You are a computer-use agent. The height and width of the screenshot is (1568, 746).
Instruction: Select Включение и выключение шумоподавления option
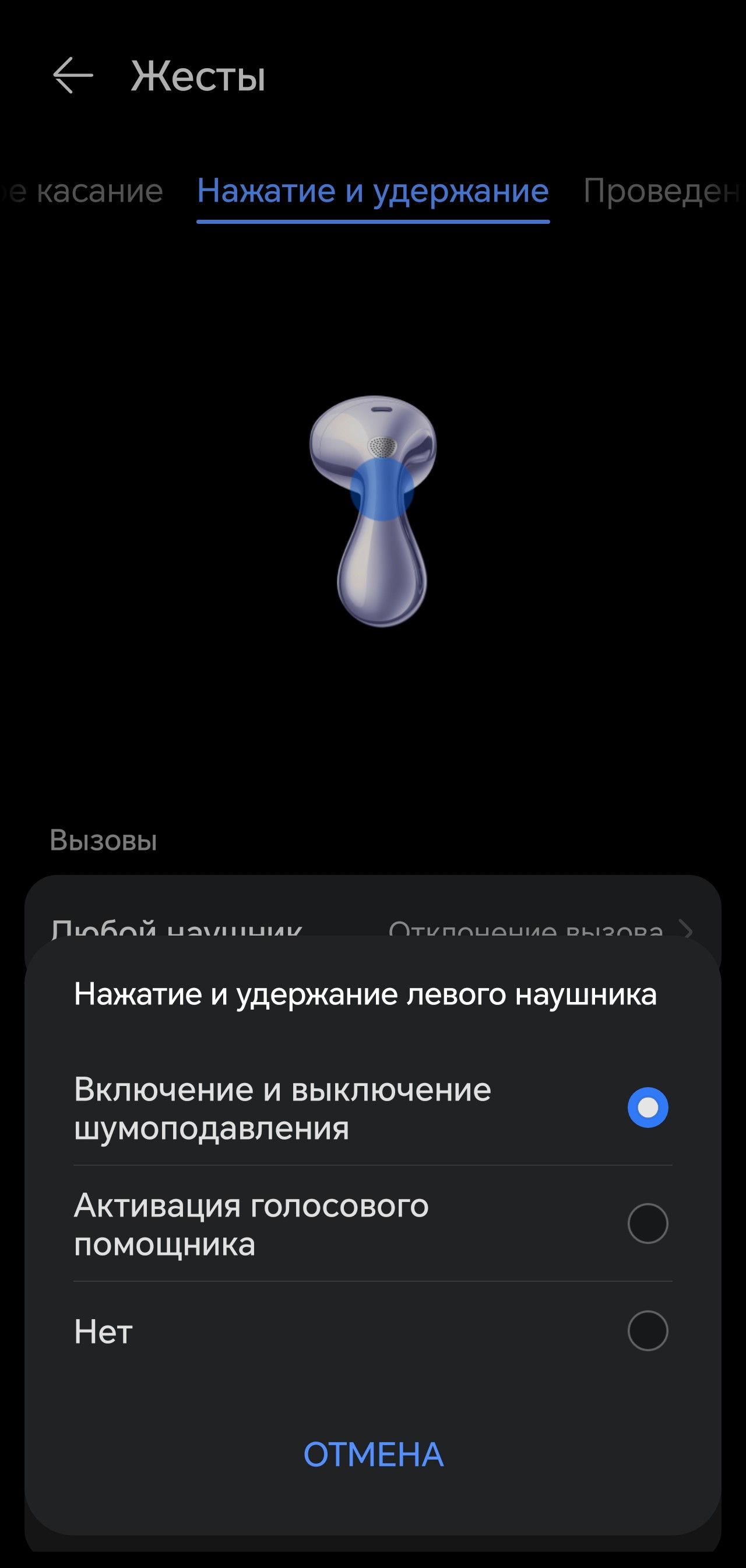point(647,1108)
